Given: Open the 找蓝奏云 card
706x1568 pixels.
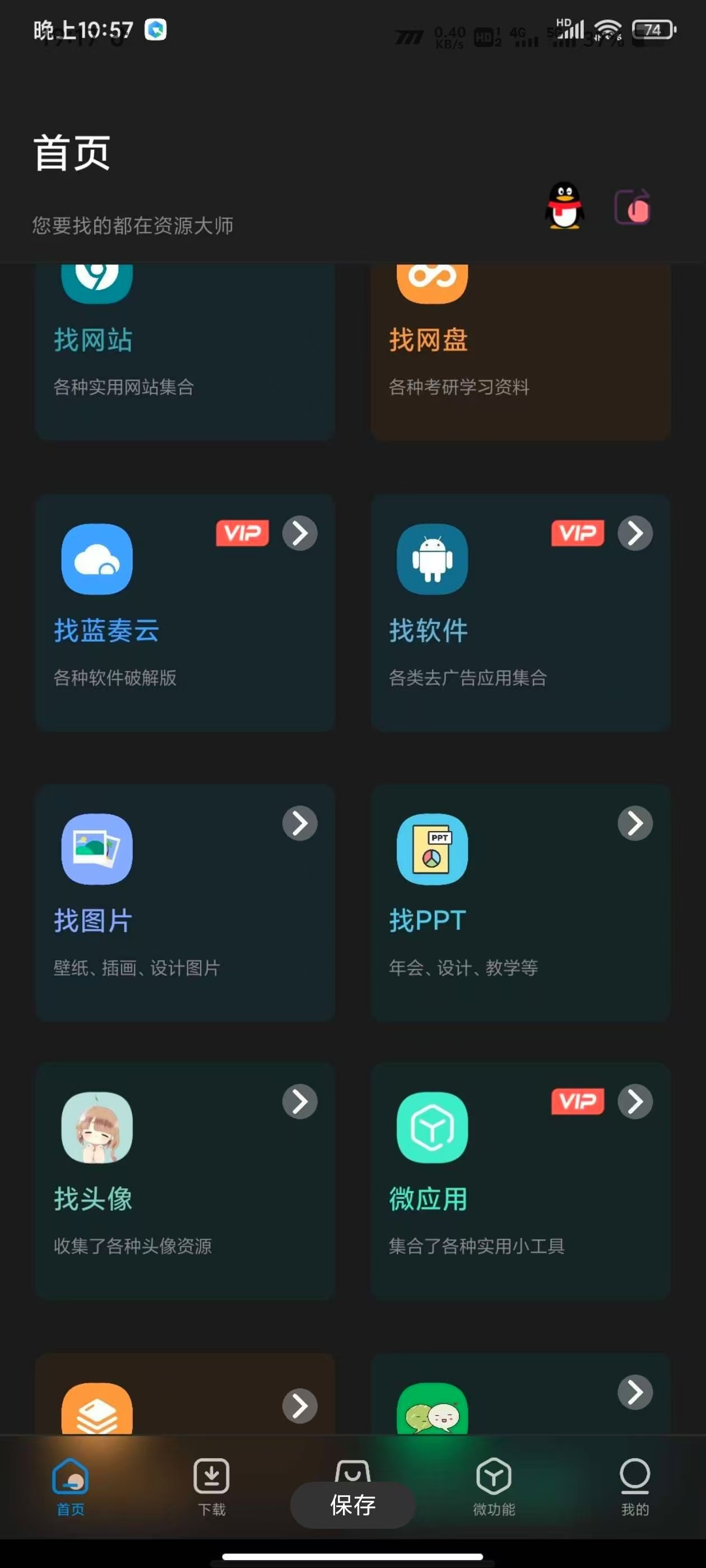Looking at the screenshot, I should click(184, 612).
